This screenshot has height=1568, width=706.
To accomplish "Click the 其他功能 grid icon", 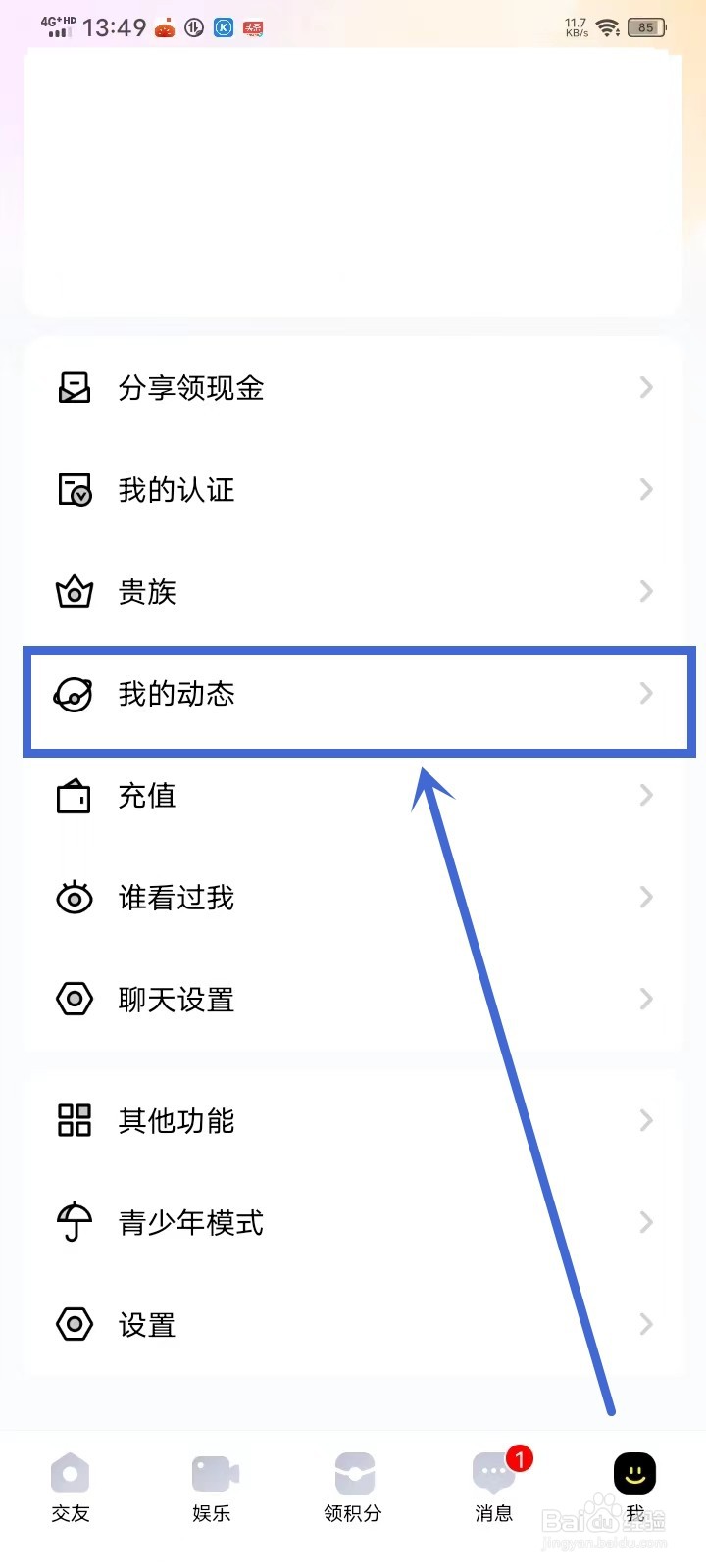I will click(x=73, y=1120).
